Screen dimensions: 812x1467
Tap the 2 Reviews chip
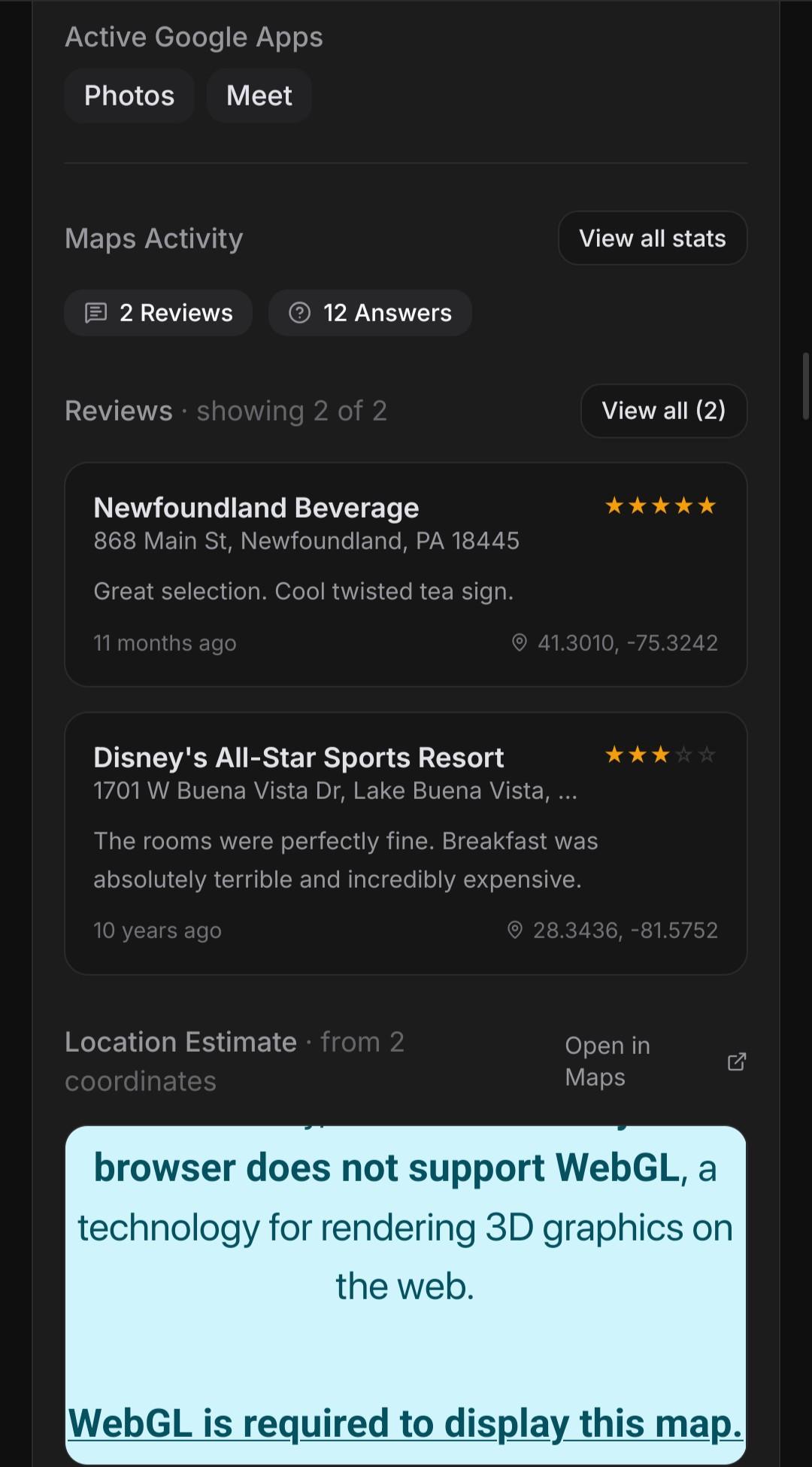click(x=158, y=313)
